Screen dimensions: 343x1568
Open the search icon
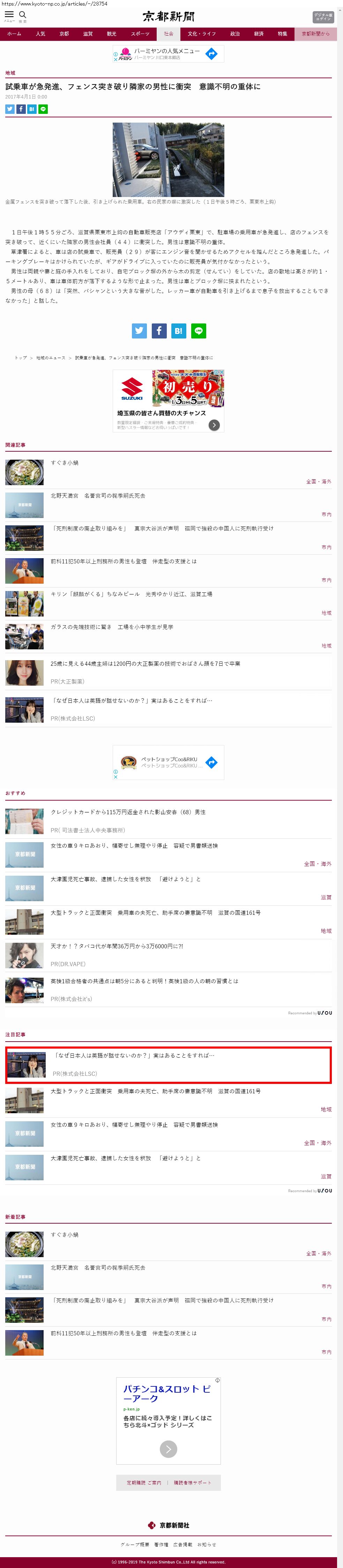22,15
